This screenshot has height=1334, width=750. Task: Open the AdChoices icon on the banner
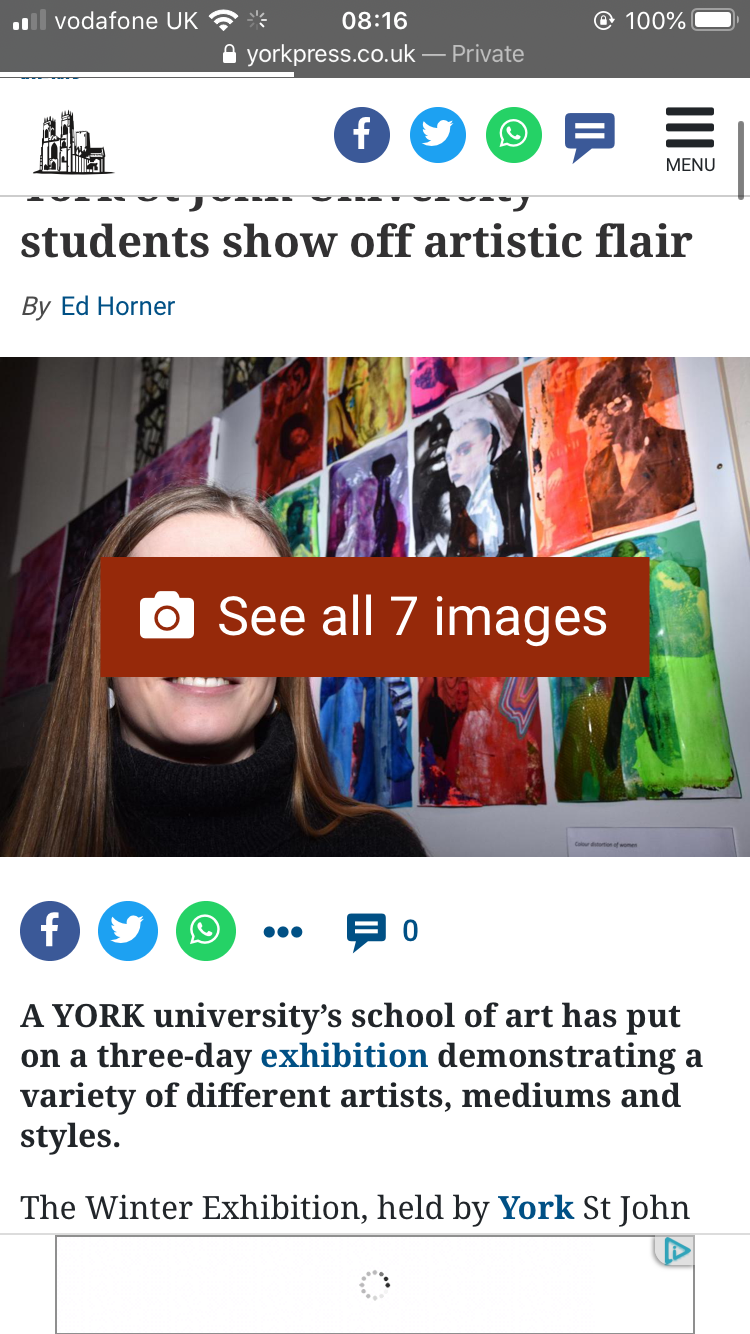tap(675, 1250)
